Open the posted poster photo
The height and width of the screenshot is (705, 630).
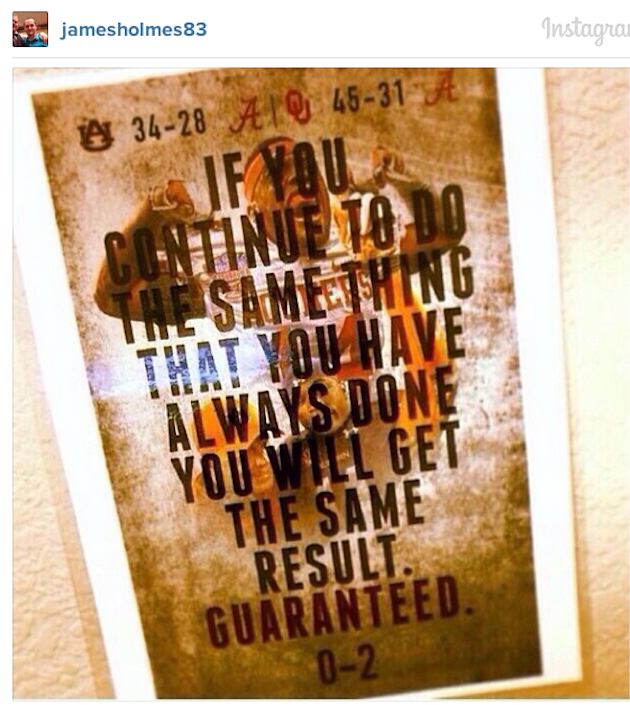click(320, 382)
